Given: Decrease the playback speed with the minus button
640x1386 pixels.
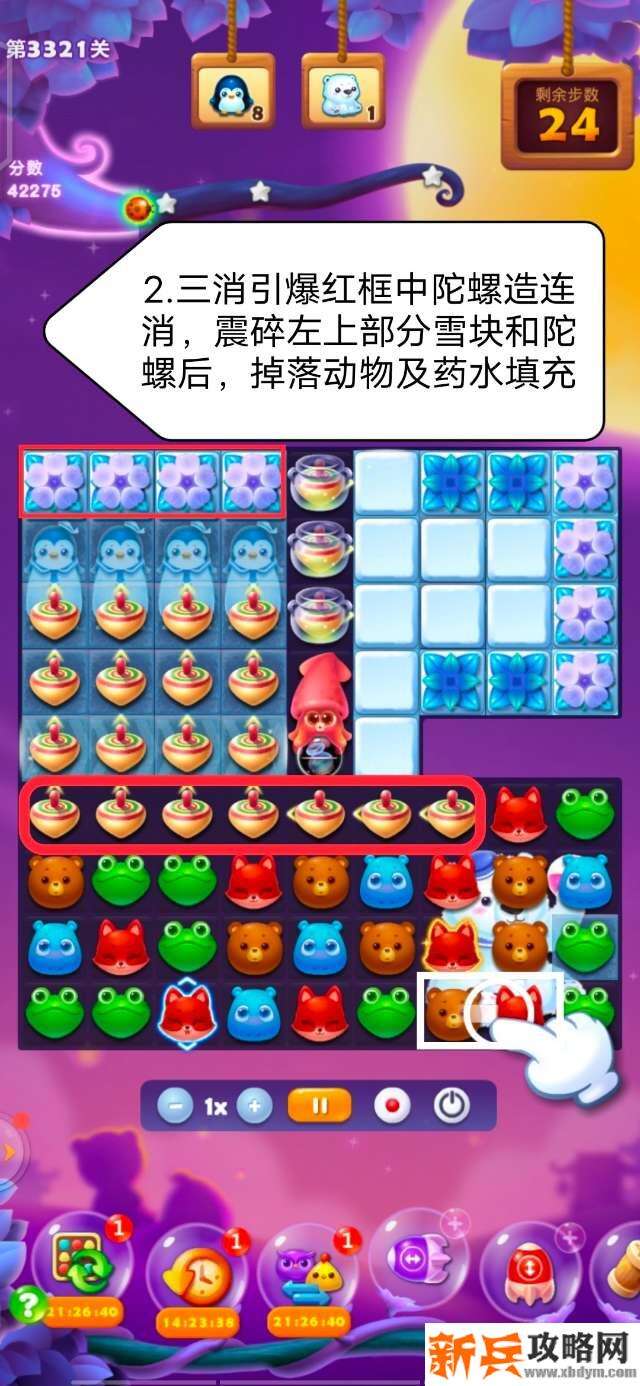Looking at the screenshot, I should [x=175, y=1107].
